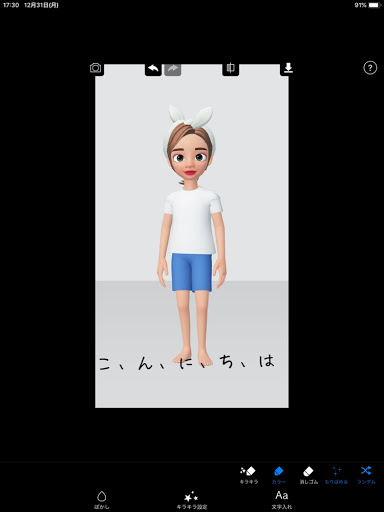Open the 文字入れ text tool
The image size is (384, 512).
(282, 500)
